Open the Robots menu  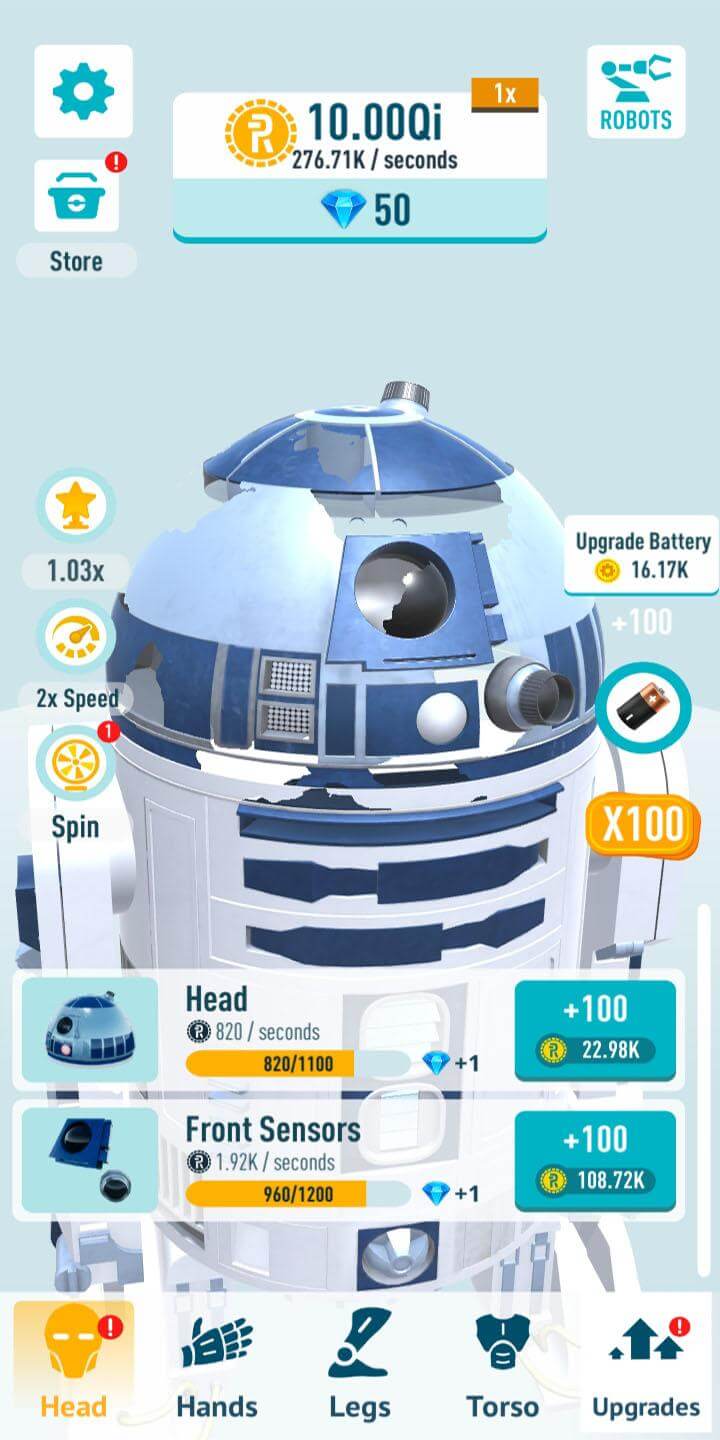pyautogui.click(x=636, y=92)
